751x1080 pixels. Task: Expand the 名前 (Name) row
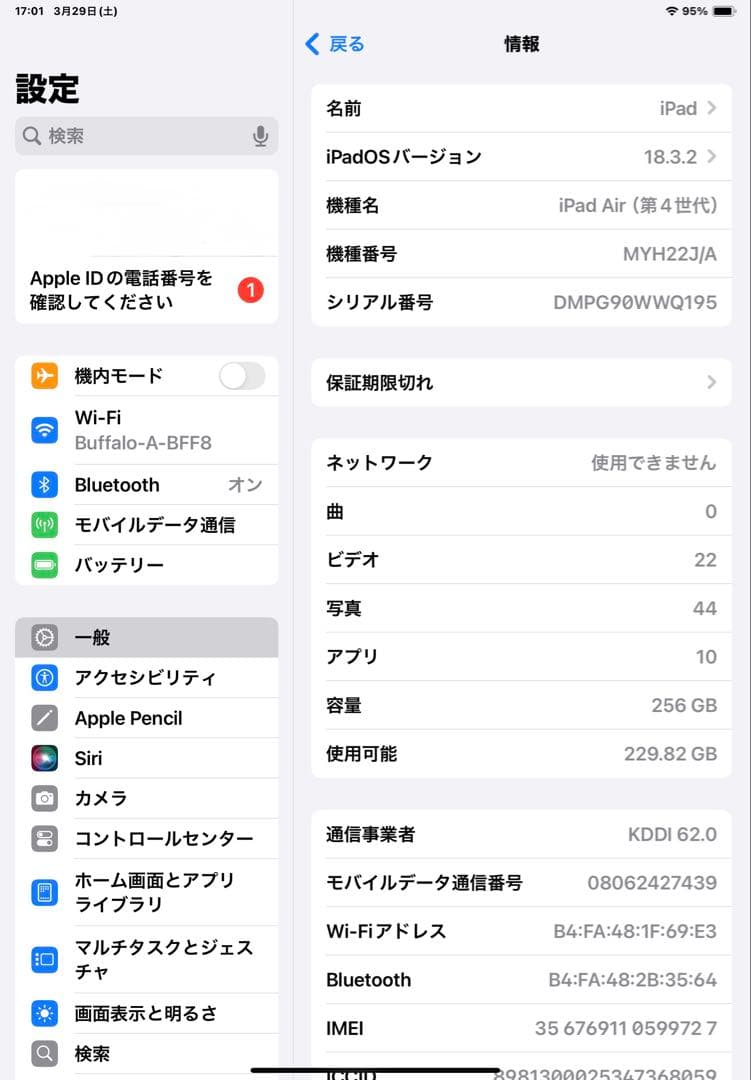[x=520, y=108]
